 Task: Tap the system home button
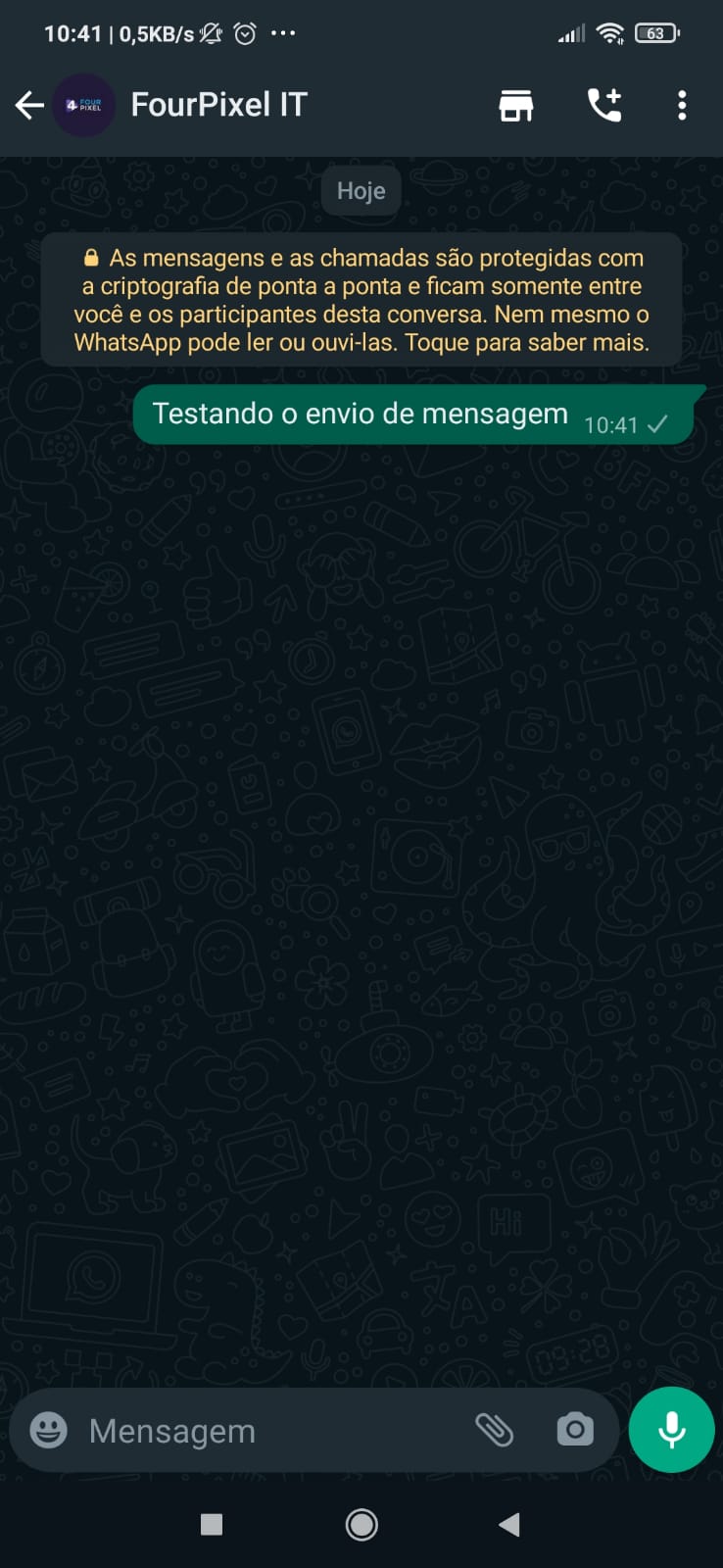(361, 1524)
